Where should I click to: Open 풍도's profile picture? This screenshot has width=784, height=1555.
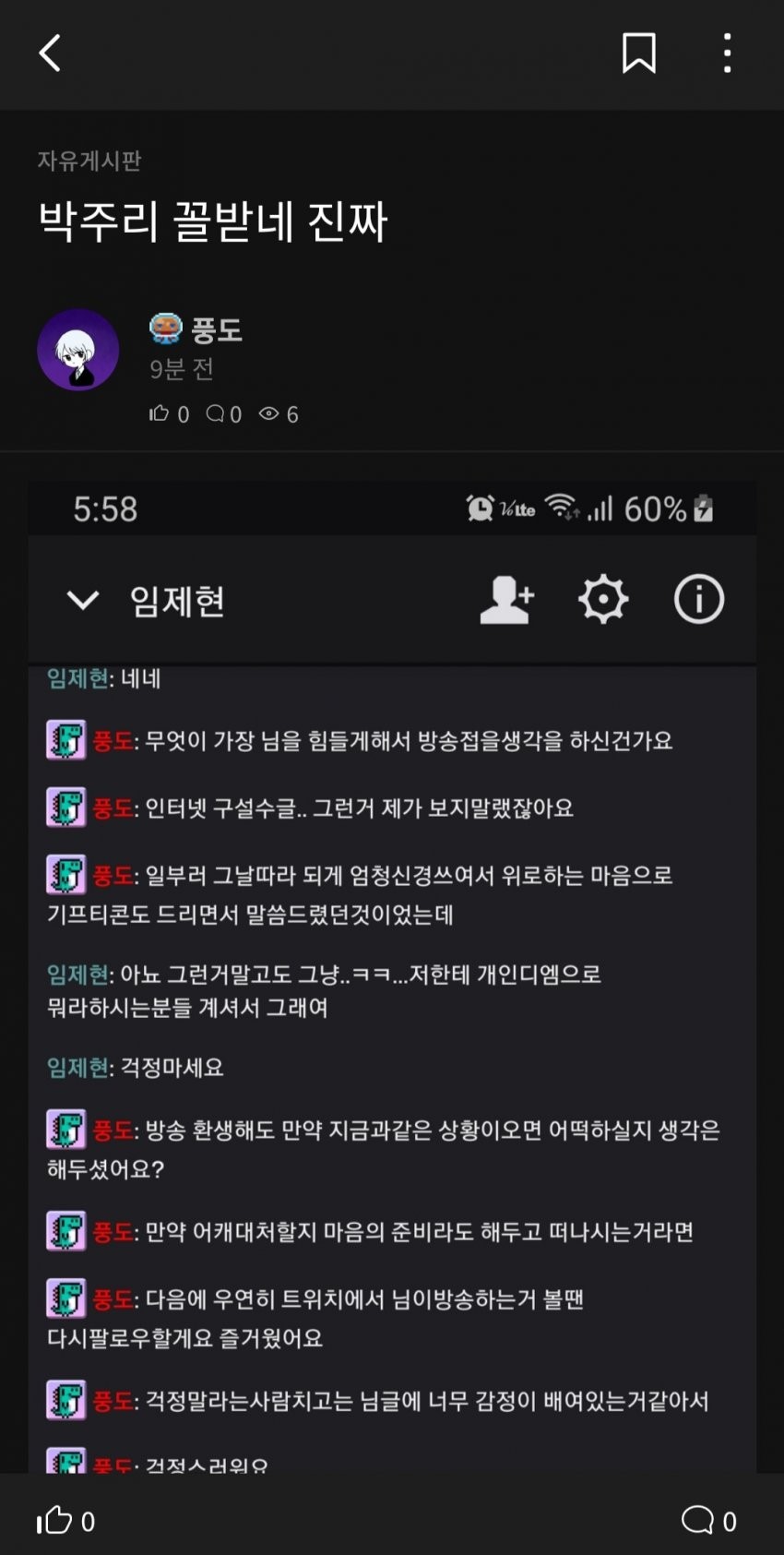point(78,350)
